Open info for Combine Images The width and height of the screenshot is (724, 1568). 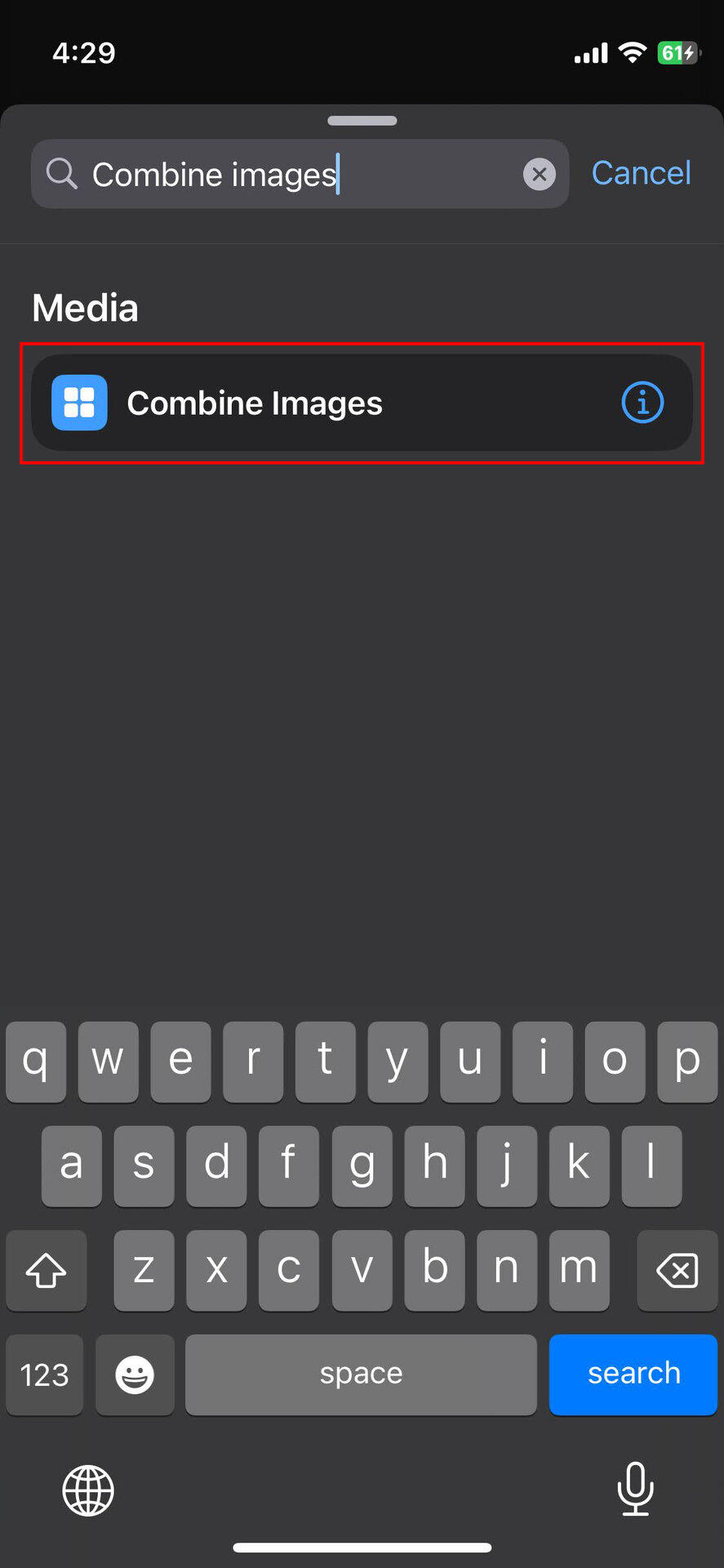[x=642, y=403]
